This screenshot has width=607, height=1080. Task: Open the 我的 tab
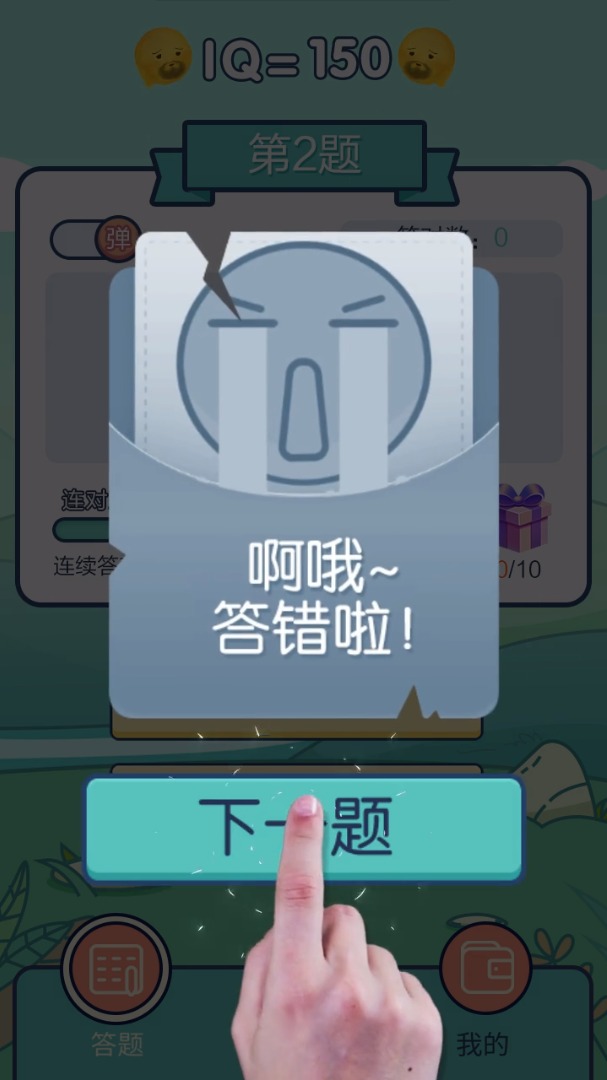(x=484, y=970)
